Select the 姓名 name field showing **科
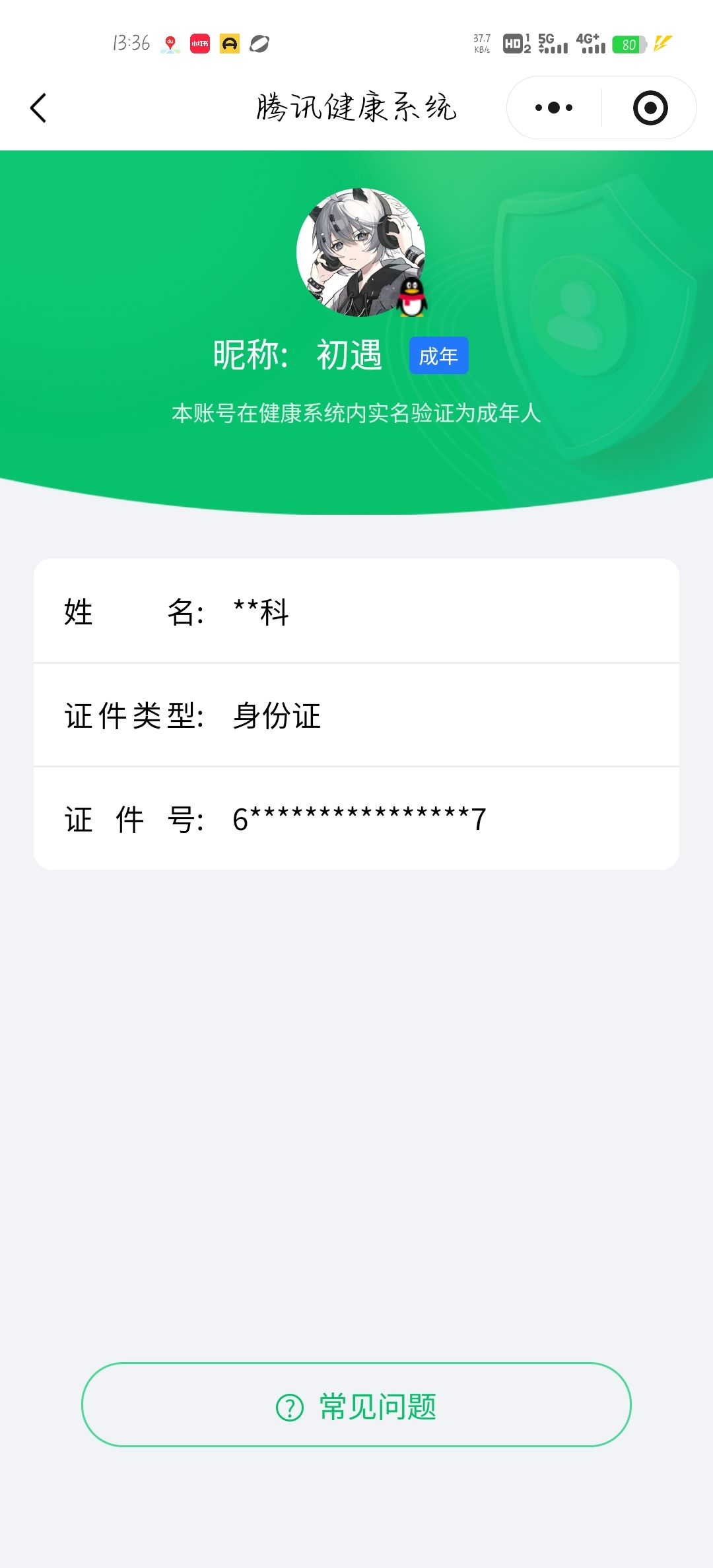713x1568 pixels. (x=356, y=612)
